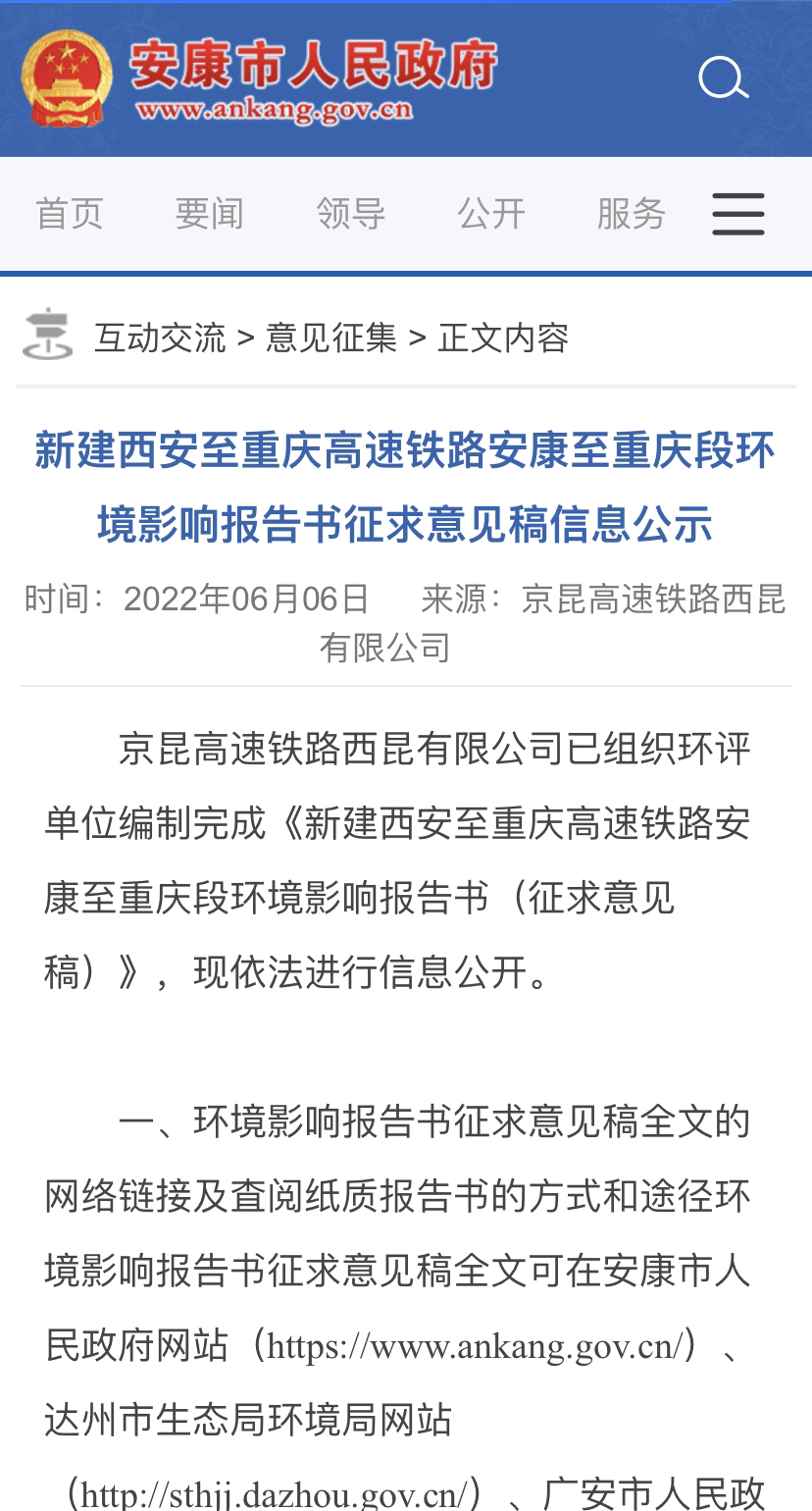Open the search magnifier icon
Viewport: 812px width, 1511px height.
click(x=724, y=78)
